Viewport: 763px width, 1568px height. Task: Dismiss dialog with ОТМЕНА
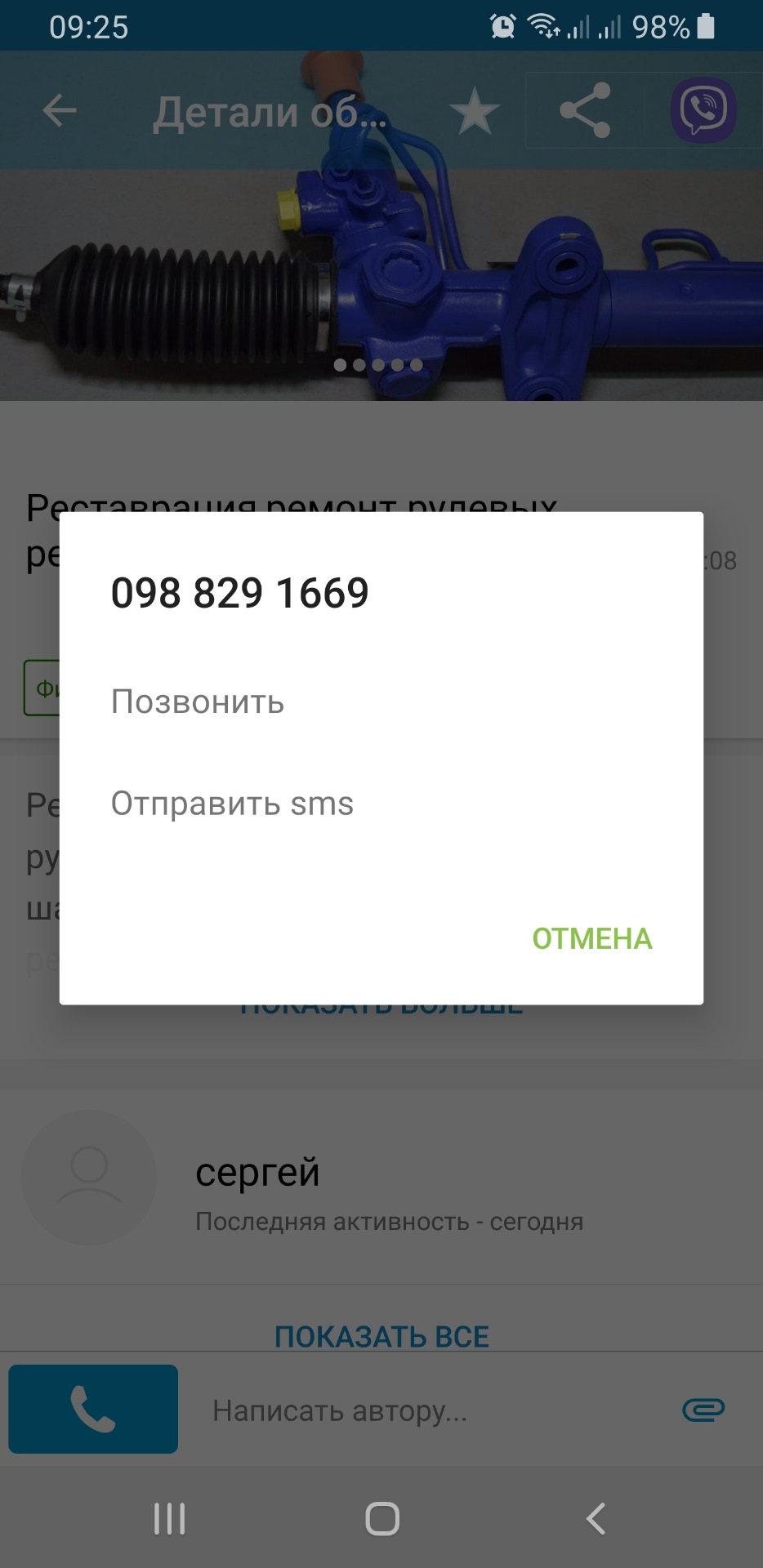point(591,939)
